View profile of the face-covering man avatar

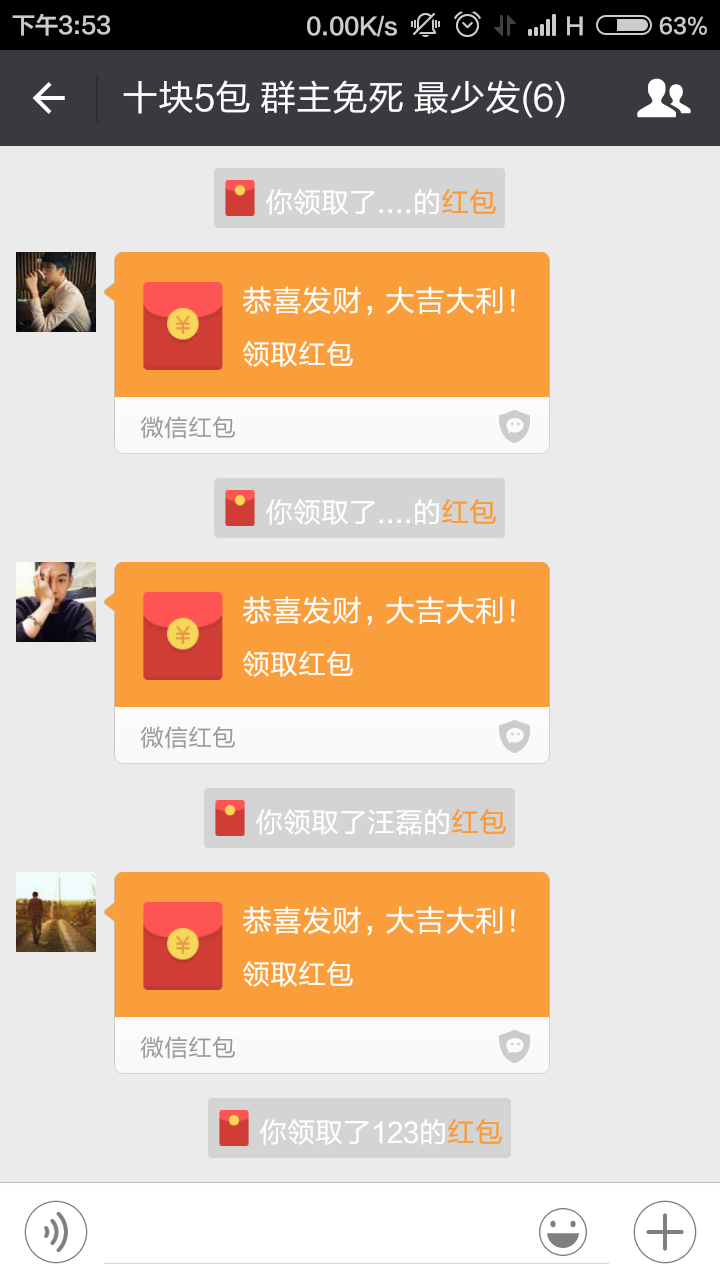[56, 602]
